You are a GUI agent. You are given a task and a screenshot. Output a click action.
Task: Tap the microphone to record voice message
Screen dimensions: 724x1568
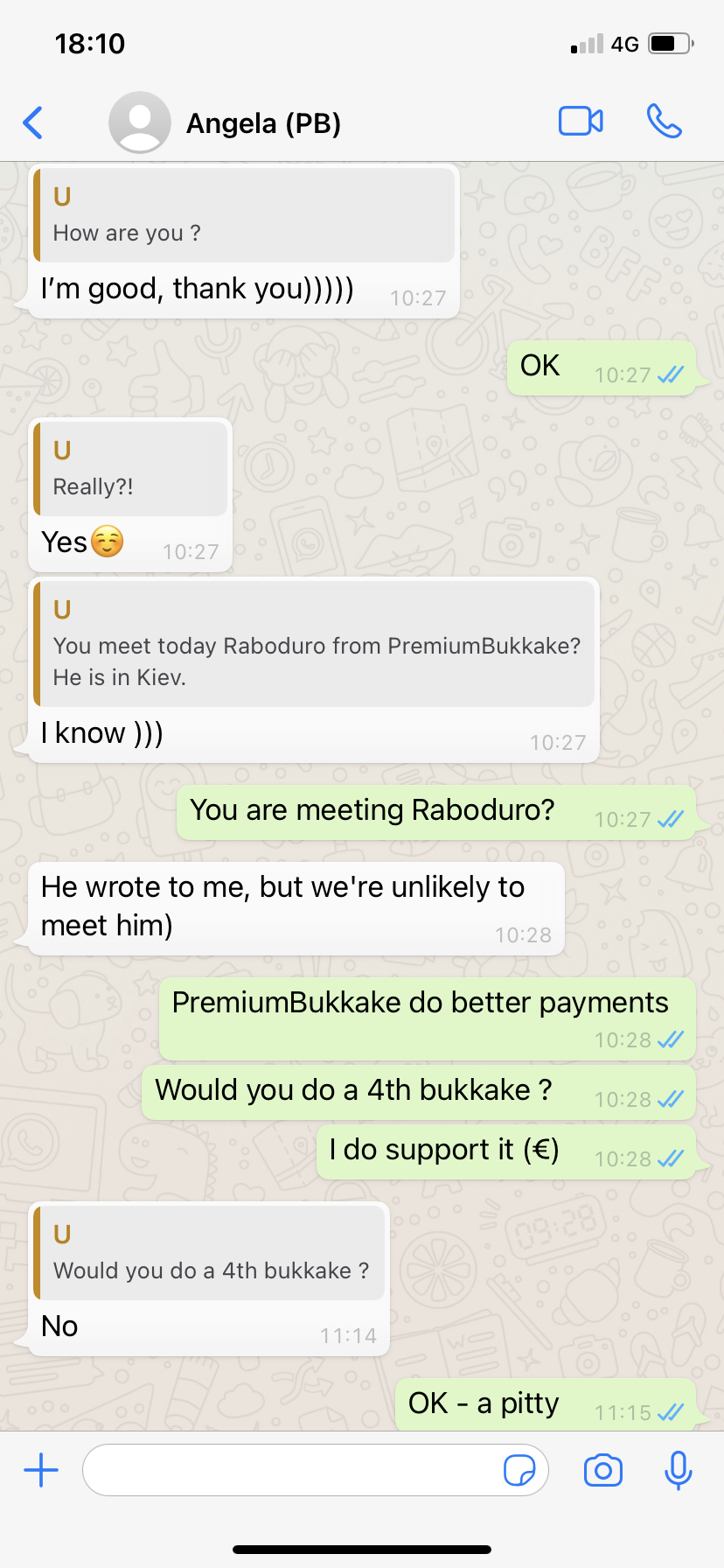pos(678,1470)
